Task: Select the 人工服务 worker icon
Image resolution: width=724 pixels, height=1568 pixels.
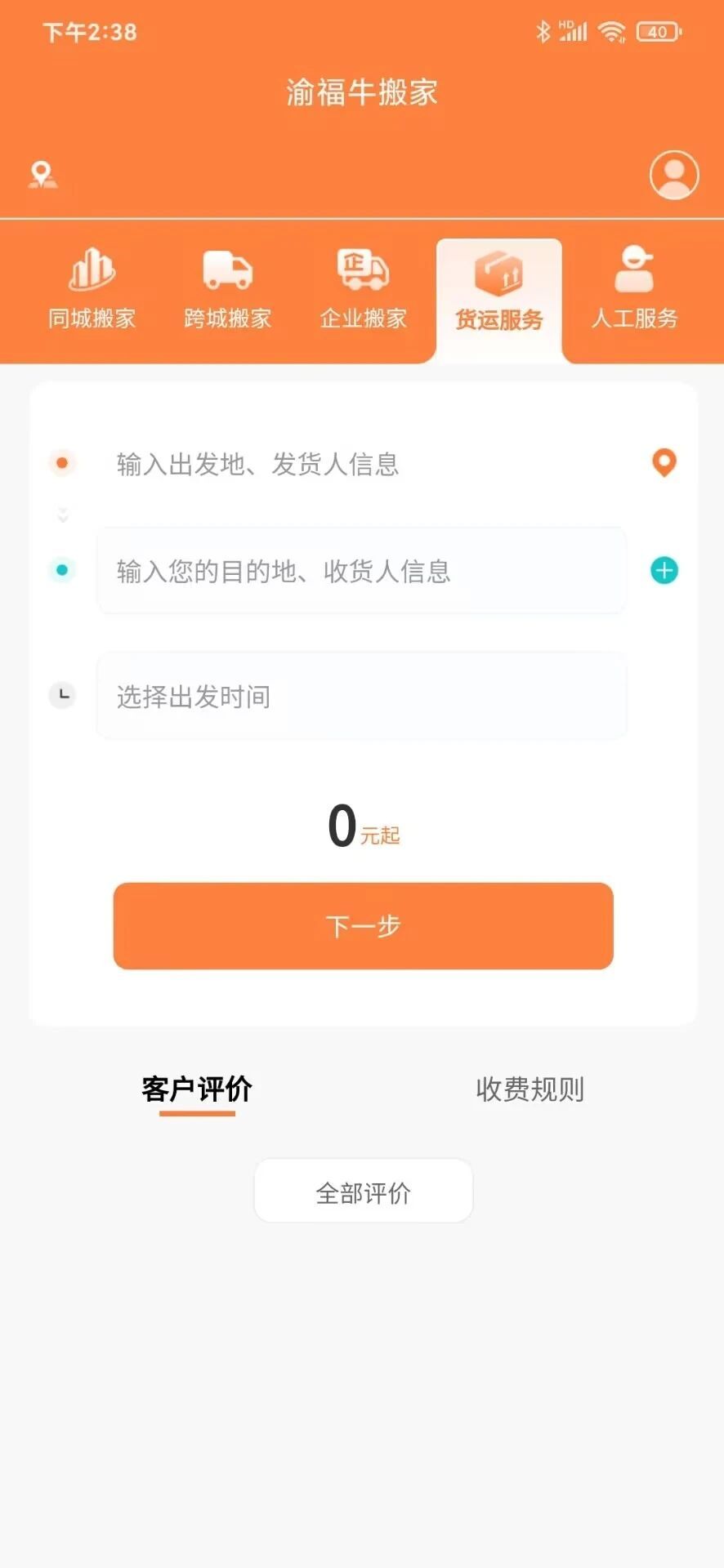Action: pyautogui.click(x=634, y=271)
